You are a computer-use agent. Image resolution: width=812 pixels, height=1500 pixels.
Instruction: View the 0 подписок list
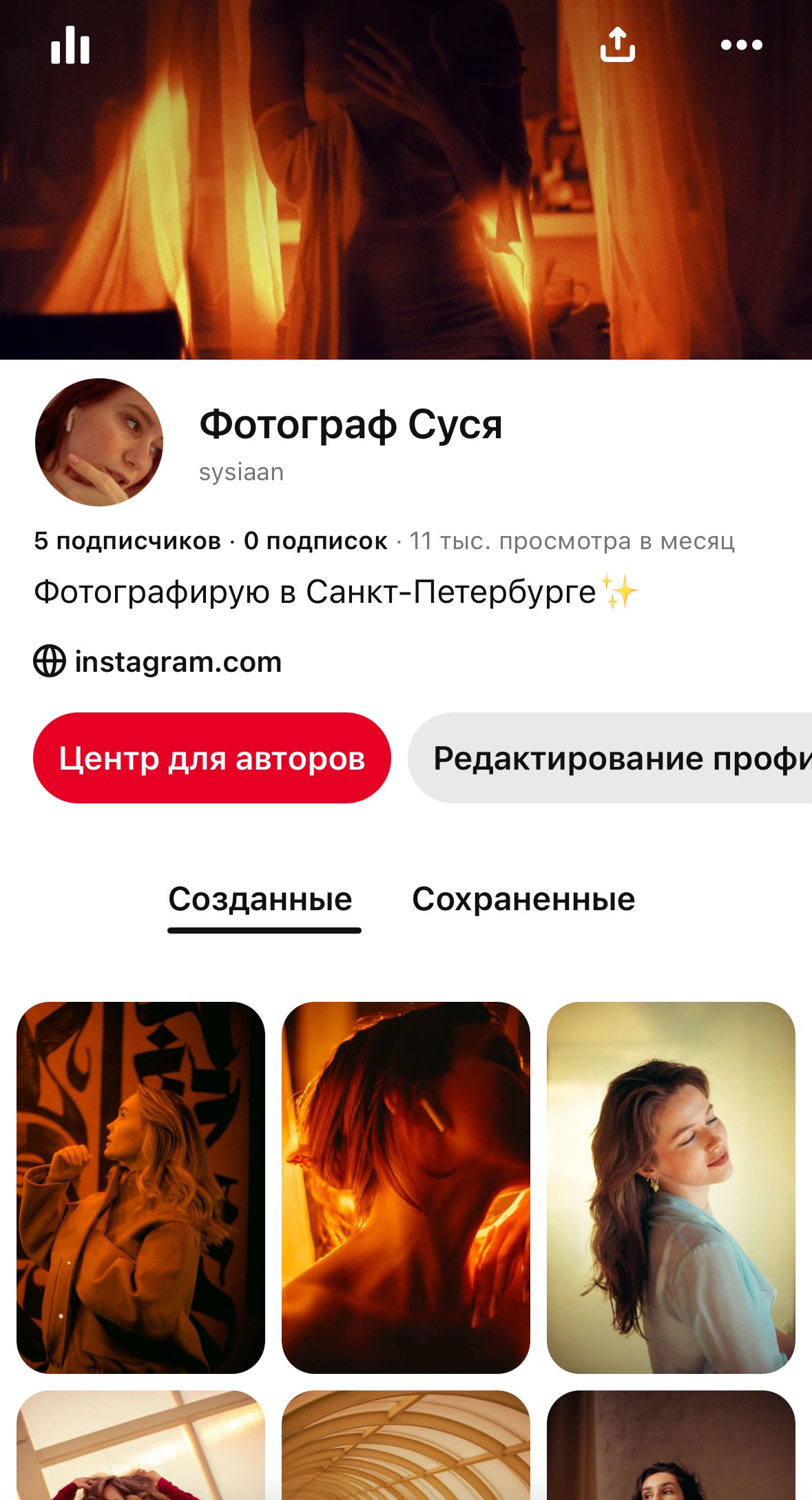315,542
